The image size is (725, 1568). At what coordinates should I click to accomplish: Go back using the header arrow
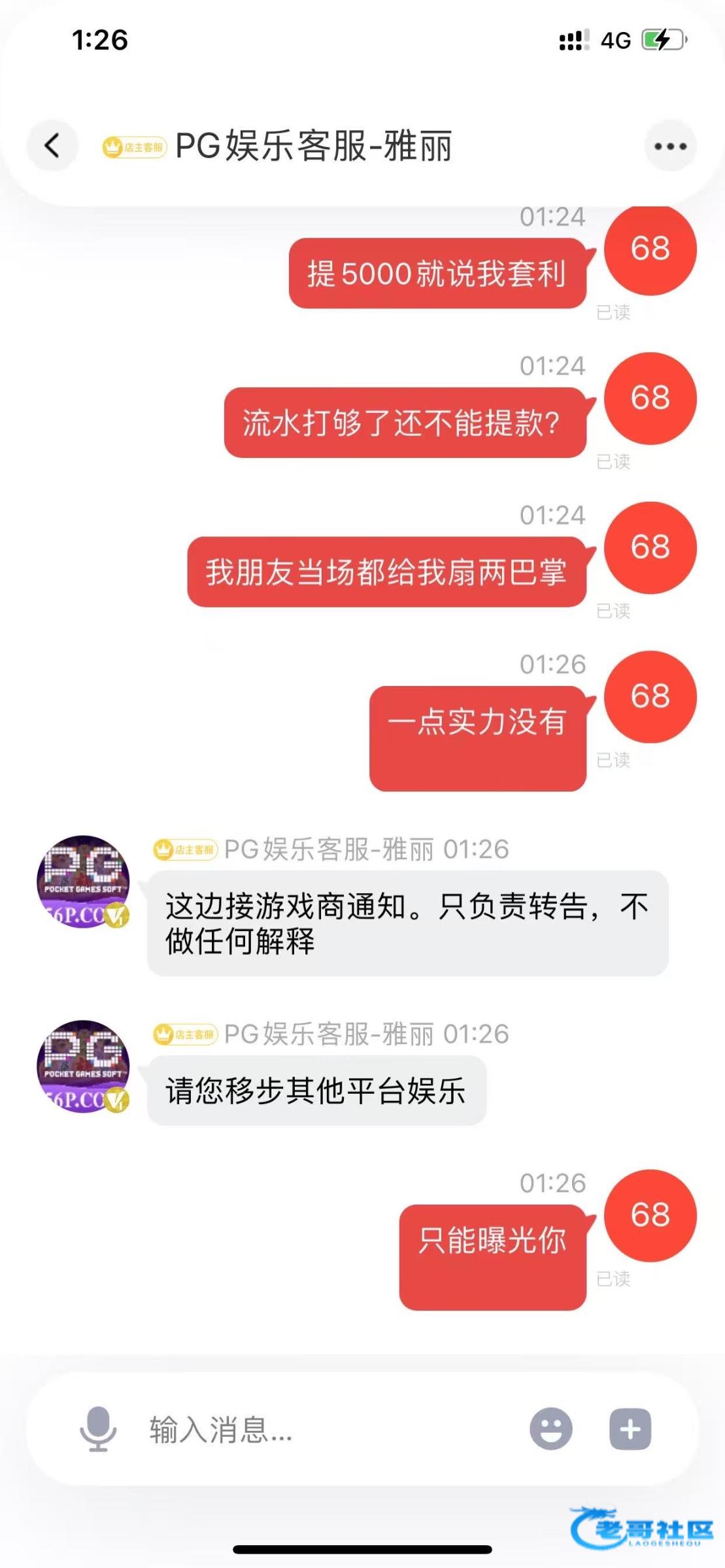[52, 146]
